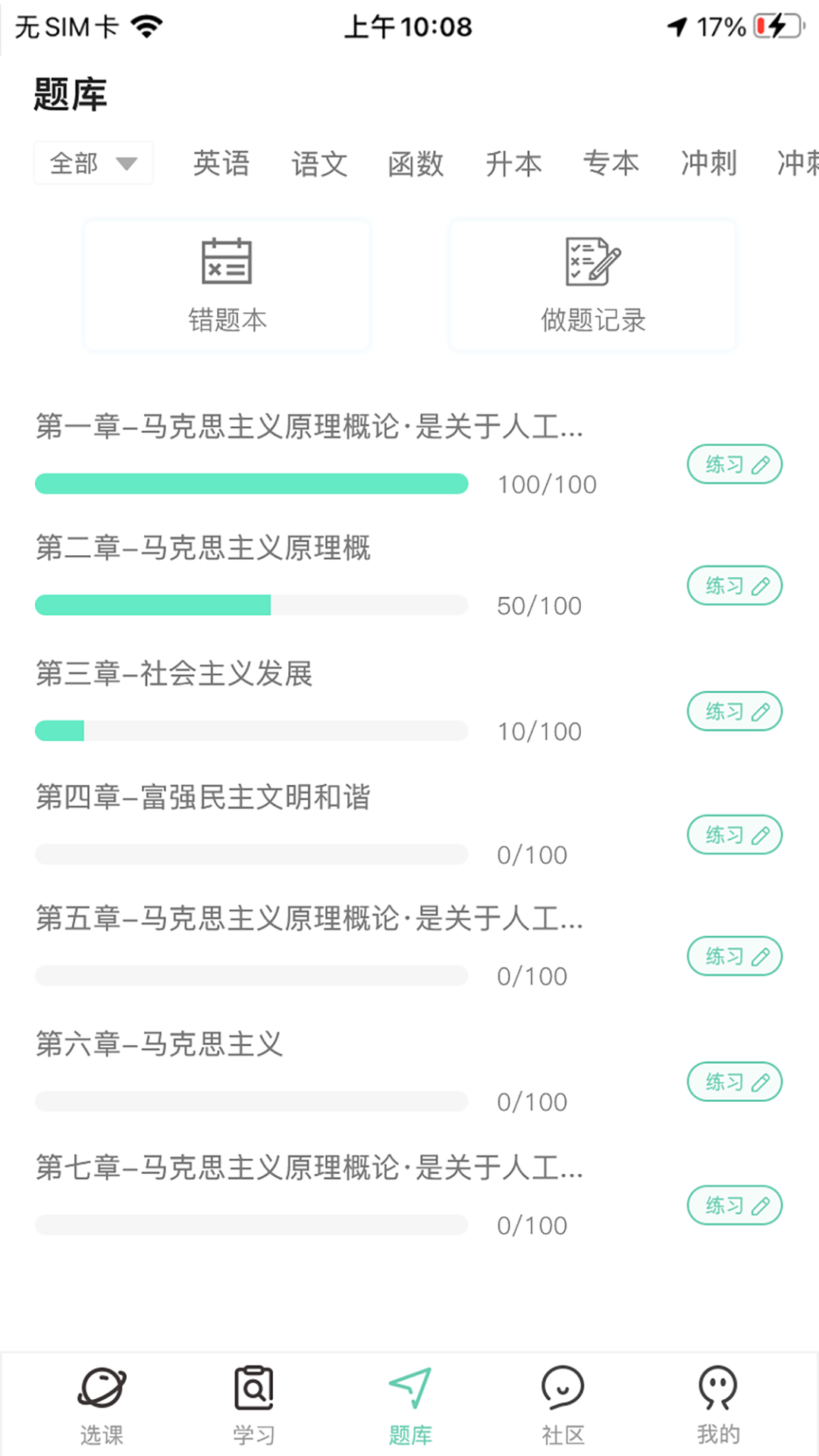Collapse the subject filter by reopening 全部 selector

[93, 162]
